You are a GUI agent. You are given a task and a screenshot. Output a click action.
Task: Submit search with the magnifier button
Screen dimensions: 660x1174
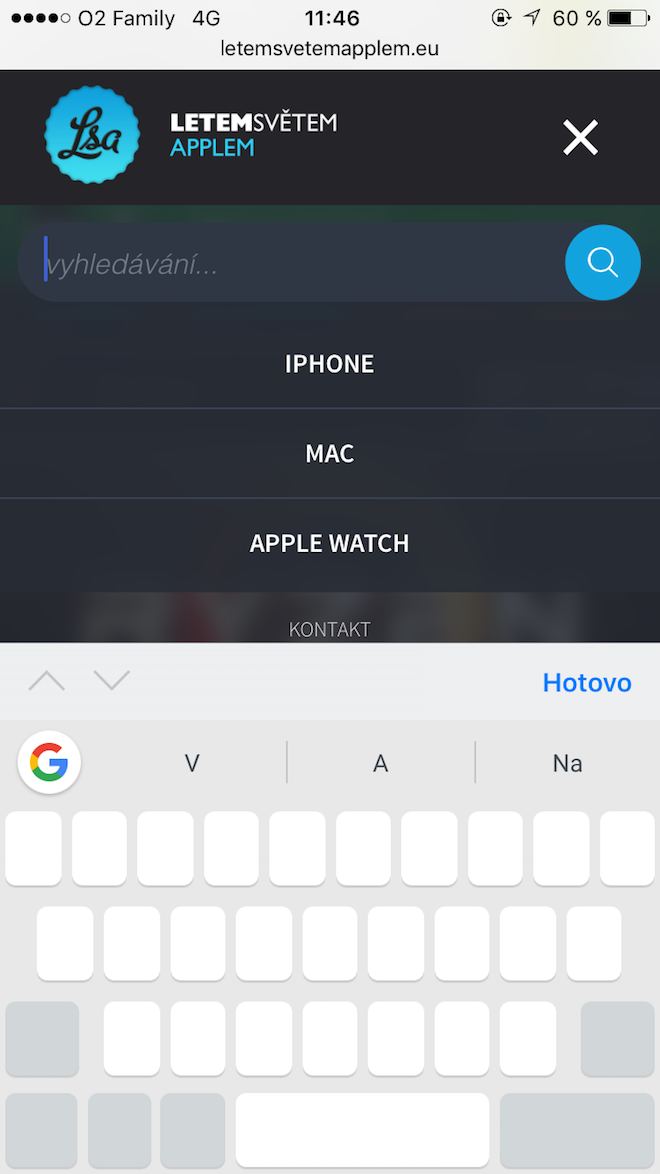tap(602, 263)
